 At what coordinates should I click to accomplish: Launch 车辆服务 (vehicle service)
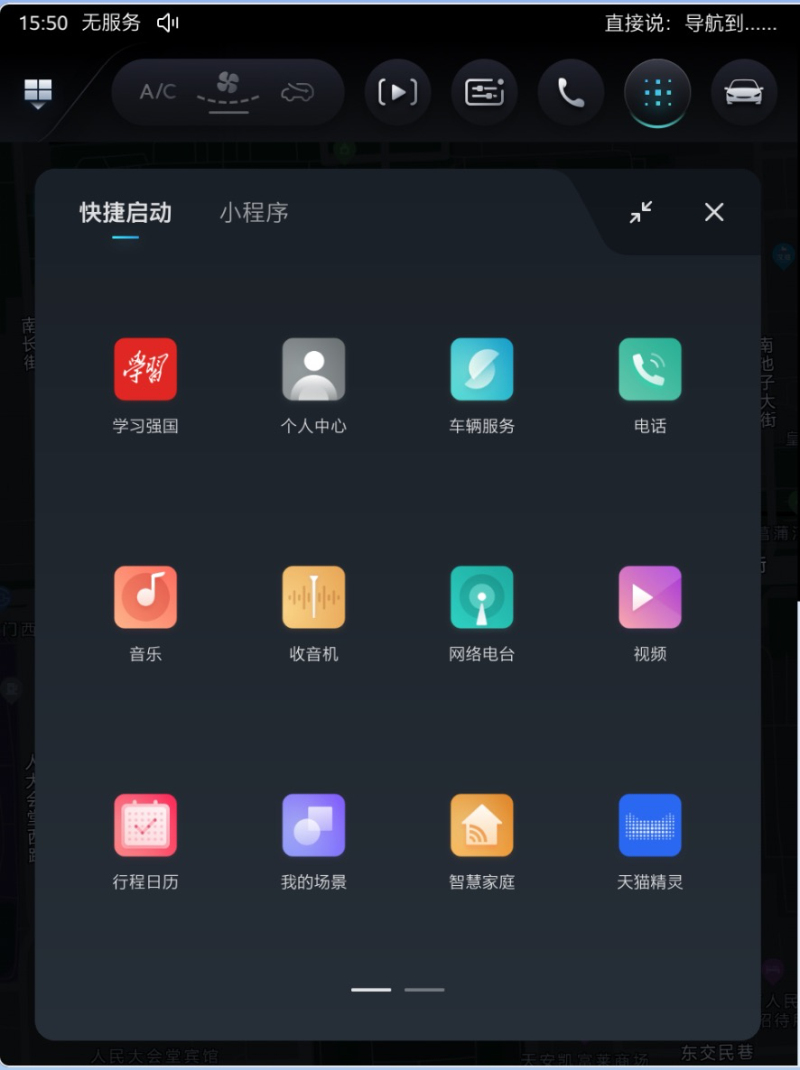[482, 369]
